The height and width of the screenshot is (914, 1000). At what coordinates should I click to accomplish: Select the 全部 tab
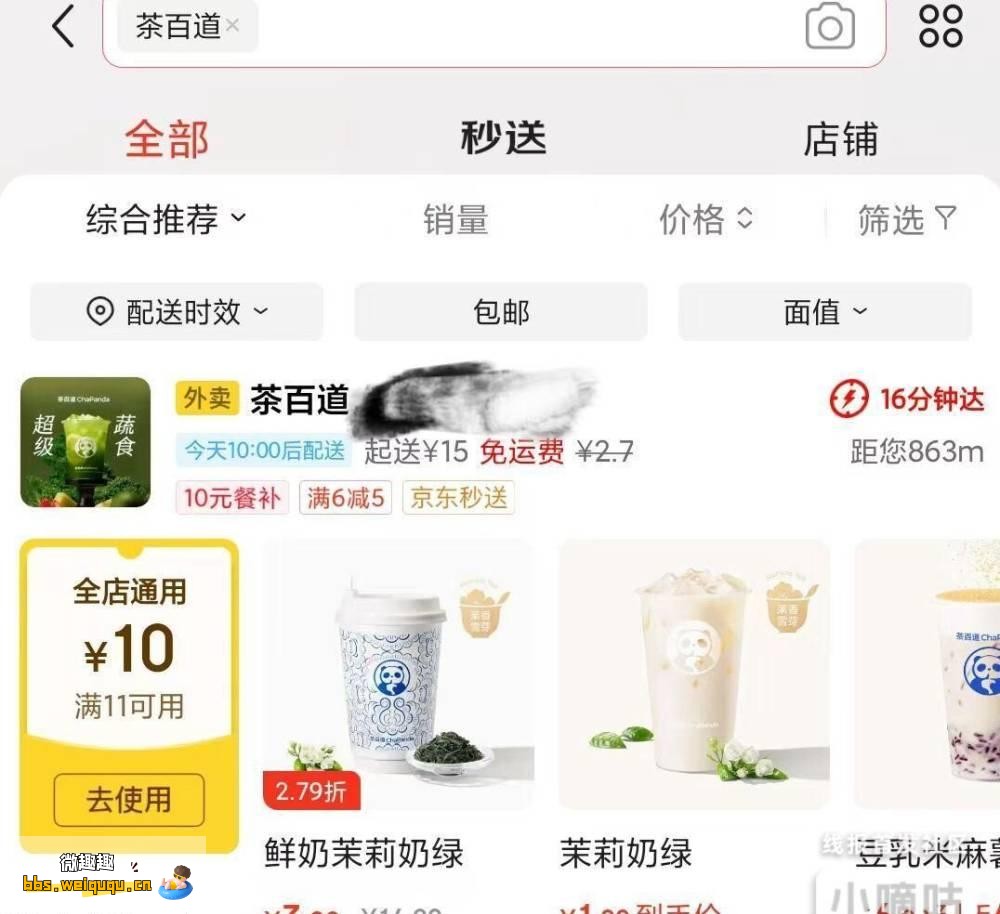[166, 139]
